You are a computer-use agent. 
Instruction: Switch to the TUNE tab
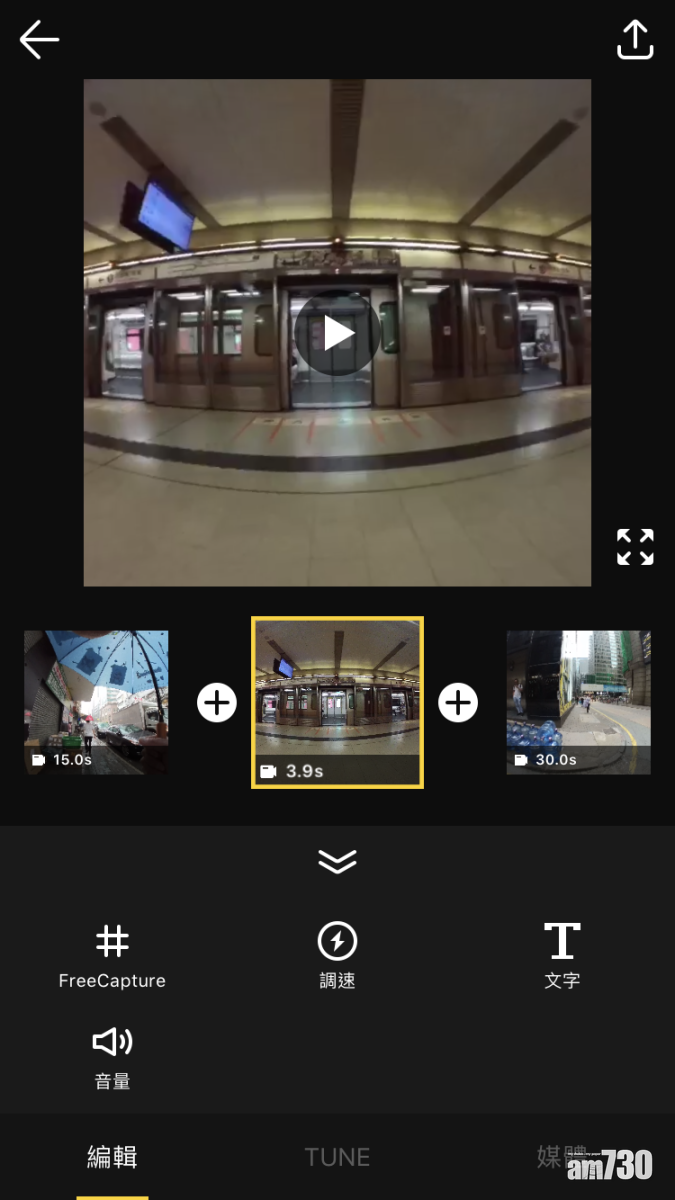pyautogui.click(x=337, y=1157)
